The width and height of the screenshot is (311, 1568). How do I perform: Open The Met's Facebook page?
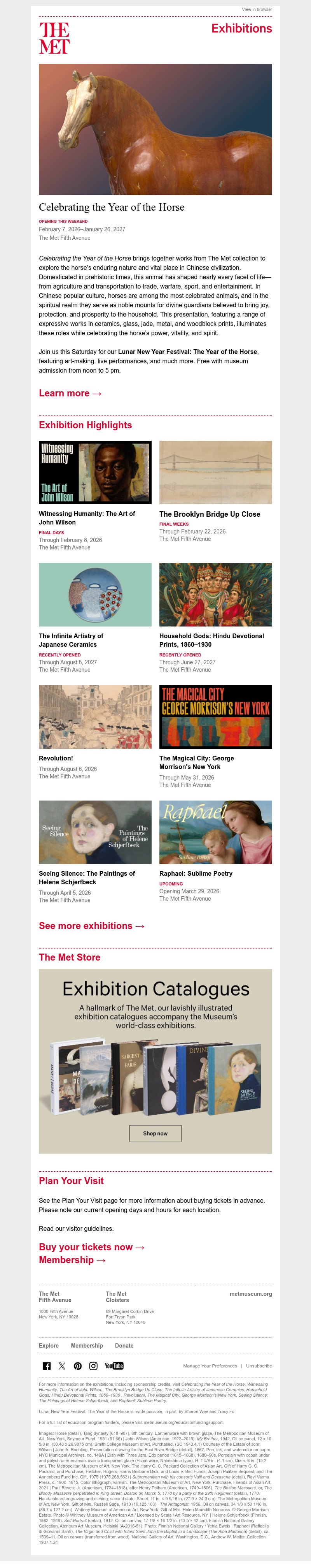pos(47,1366)
